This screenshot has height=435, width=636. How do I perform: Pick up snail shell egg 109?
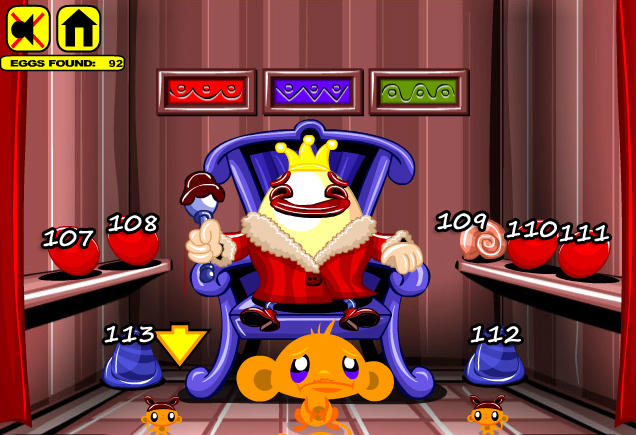484,242
